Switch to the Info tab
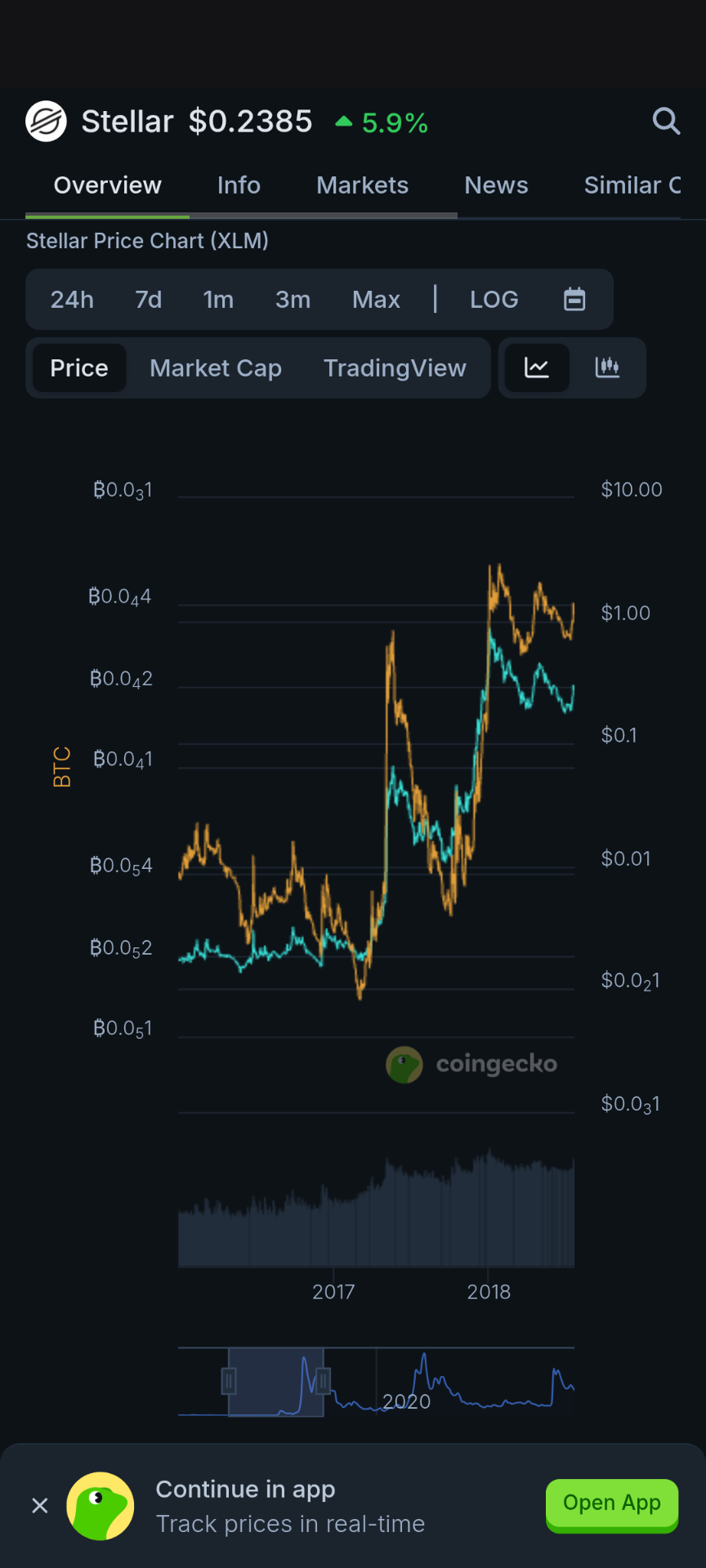Screen dimensions: 706x1568 click(239, 185)
